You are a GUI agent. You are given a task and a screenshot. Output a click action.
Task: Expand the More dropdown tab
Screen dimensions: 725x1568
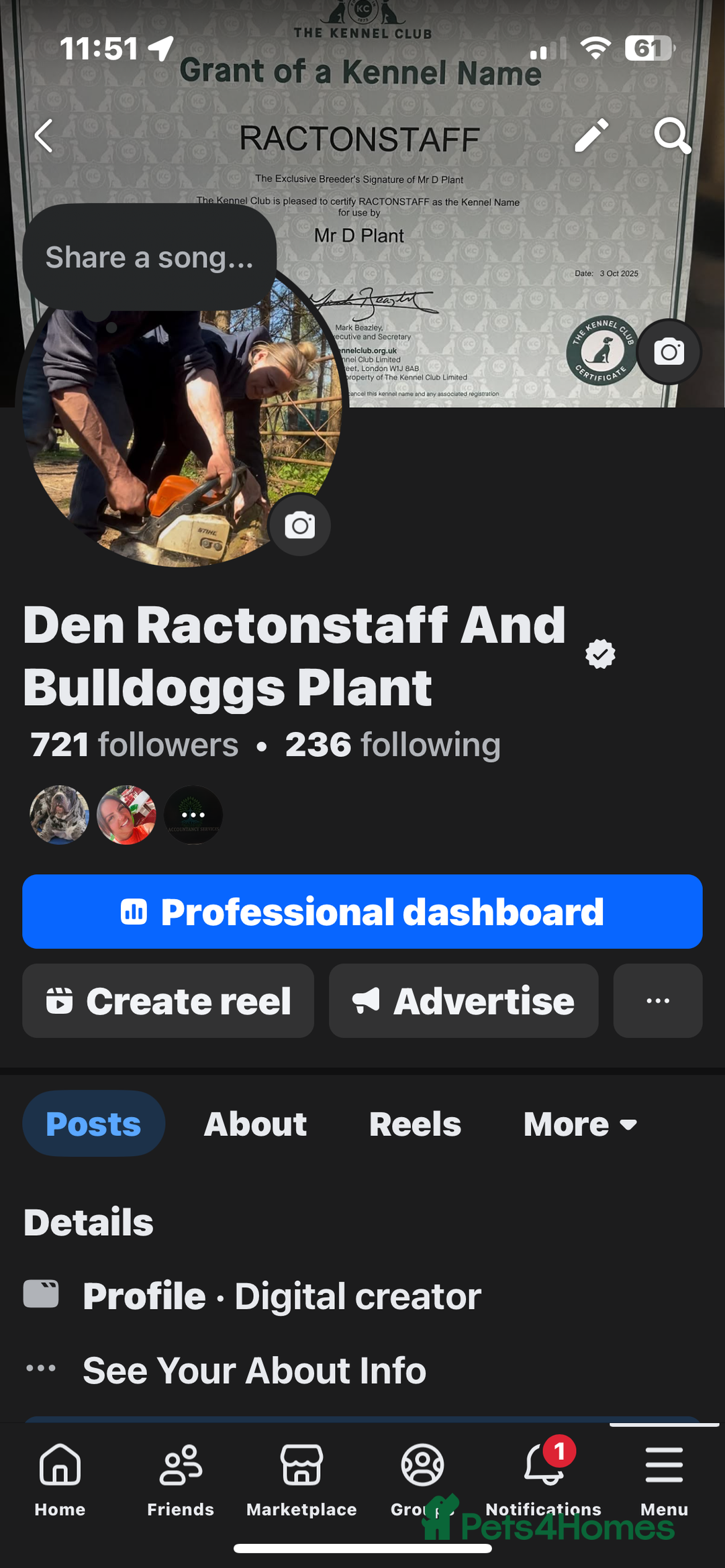tap(579, 1124)
